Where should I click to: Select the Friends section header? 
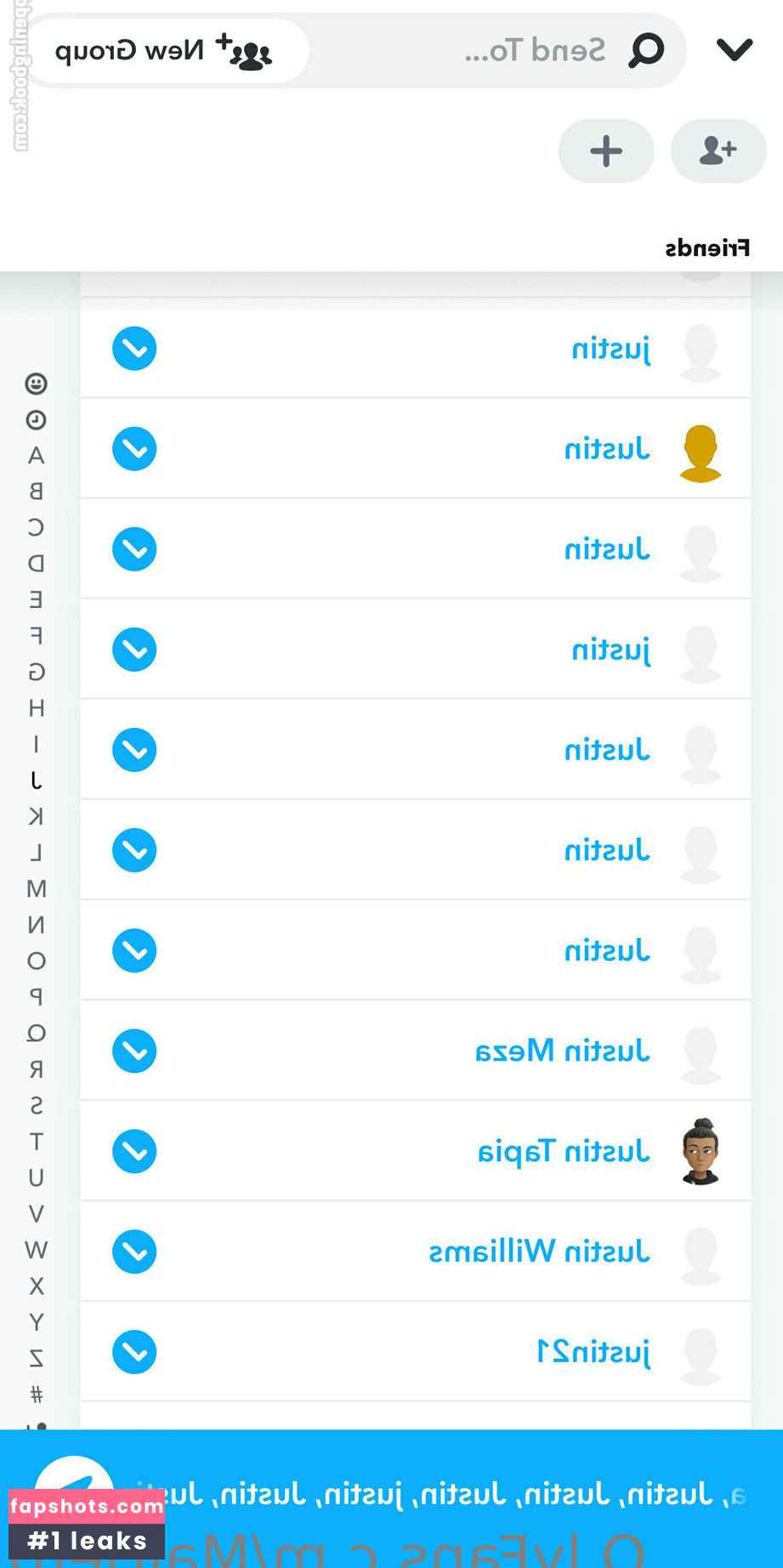pos(708,247)
